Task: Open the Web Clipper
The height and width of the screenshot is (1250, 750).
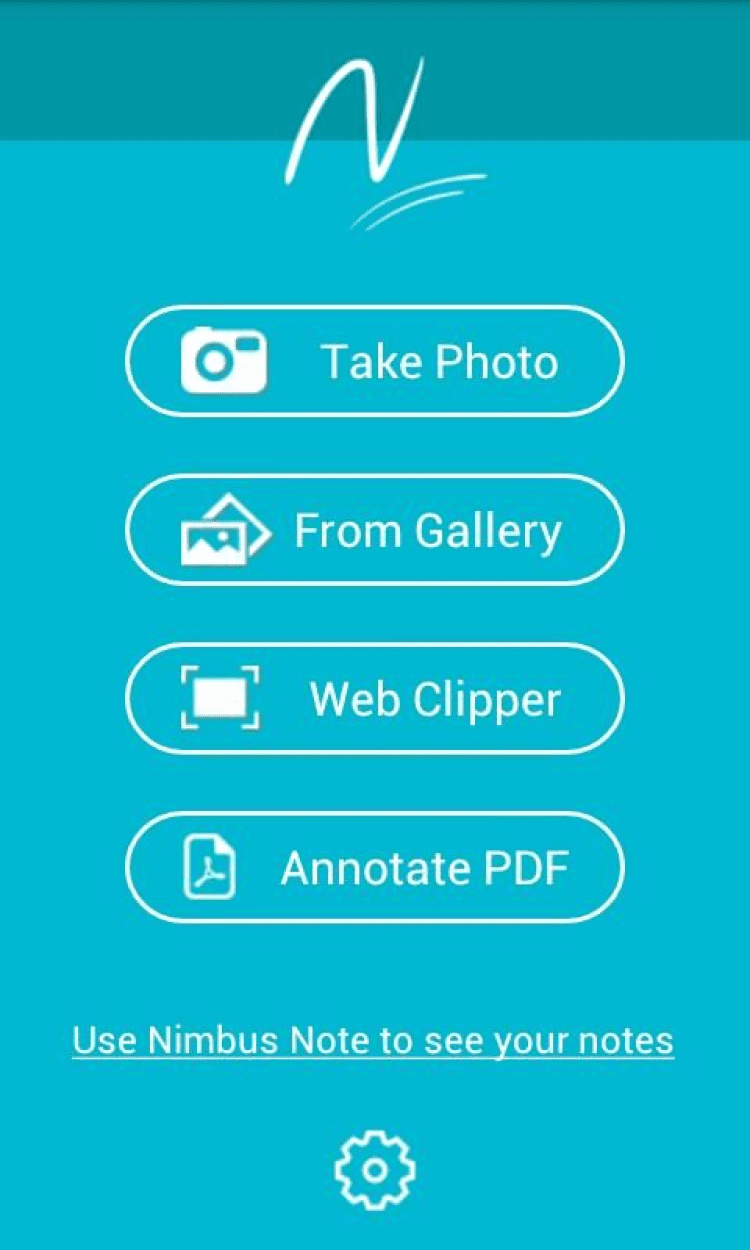Action: click(375, 698)
